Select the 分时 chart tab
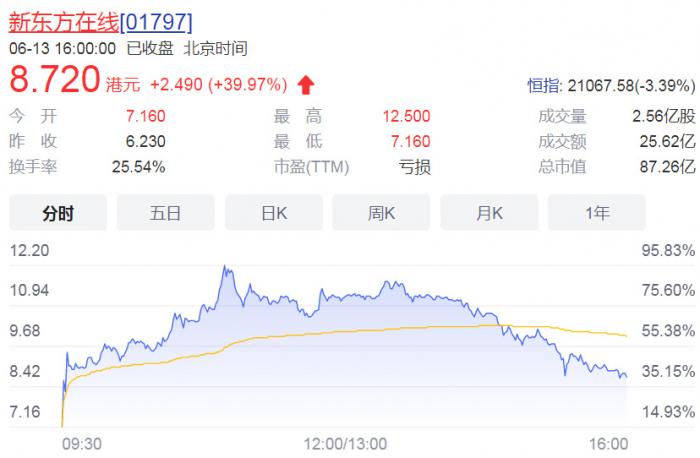700x458 pixels. click(58, 213)
